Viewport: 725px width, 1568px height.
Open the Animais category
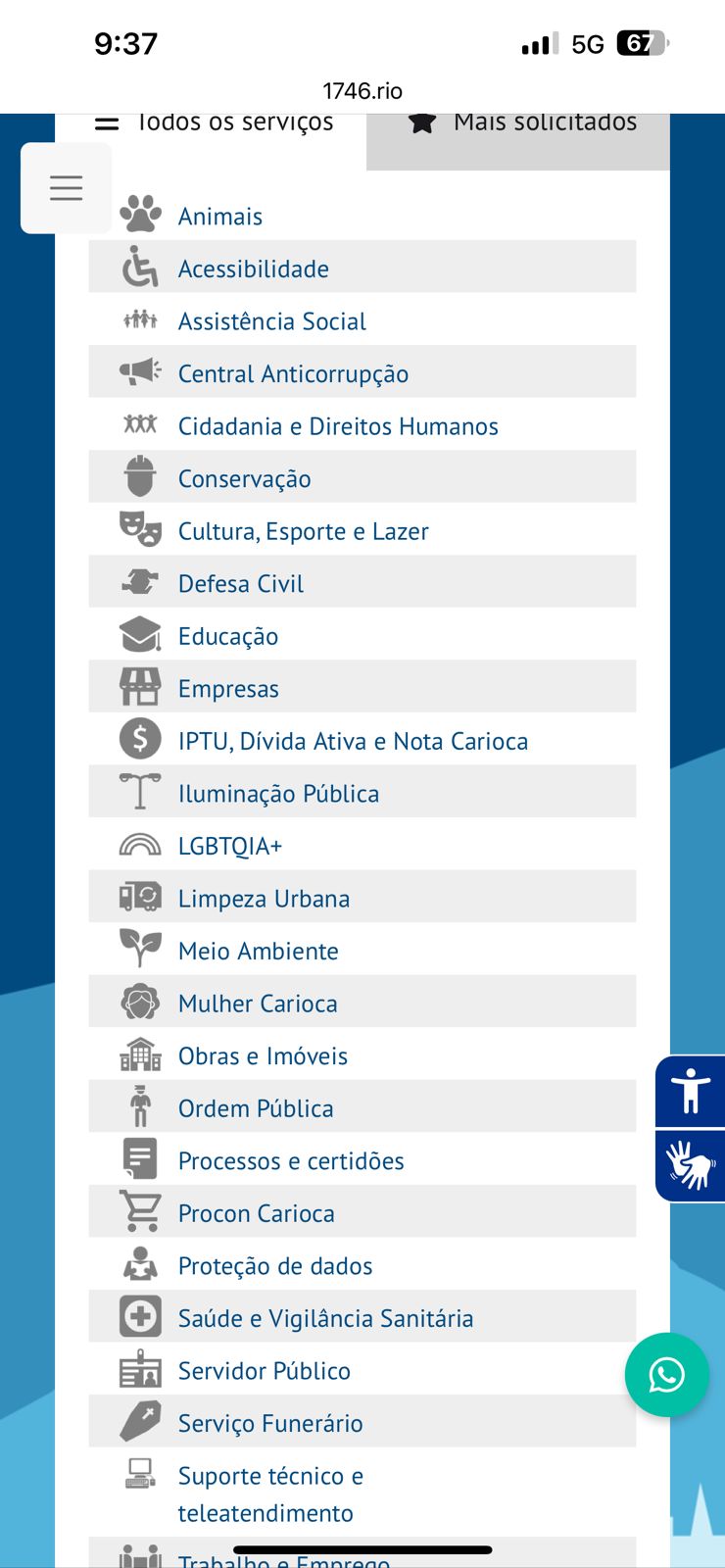[x=219, y=217]
